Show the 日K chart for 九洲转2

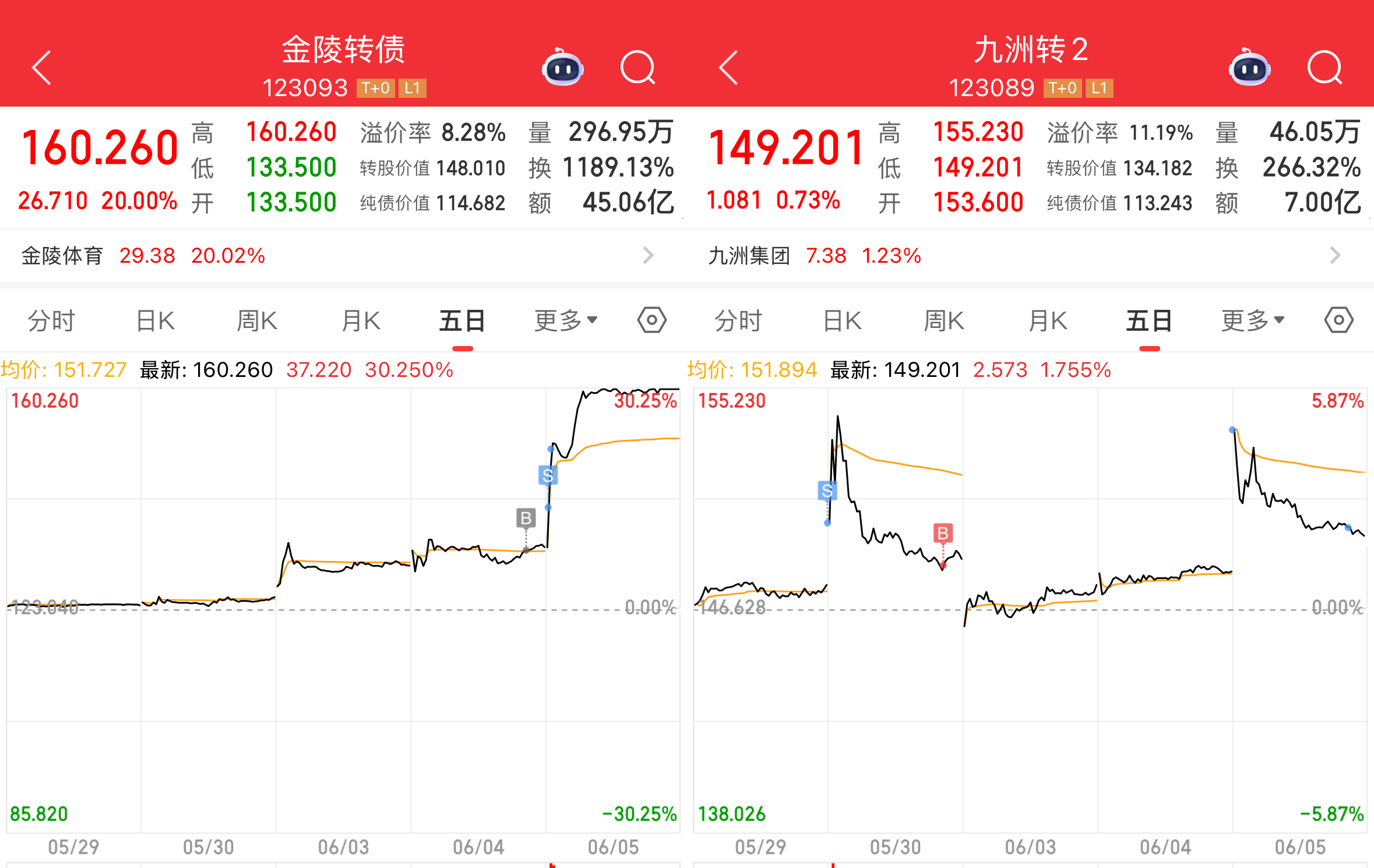(x=842, y=320)
